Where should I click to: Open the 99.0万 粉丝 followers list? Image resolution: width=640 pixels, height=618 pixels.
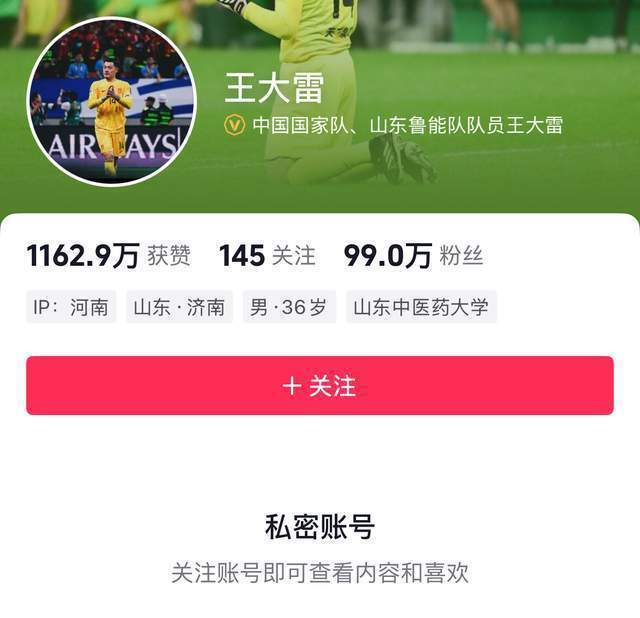tap(413, 256)
